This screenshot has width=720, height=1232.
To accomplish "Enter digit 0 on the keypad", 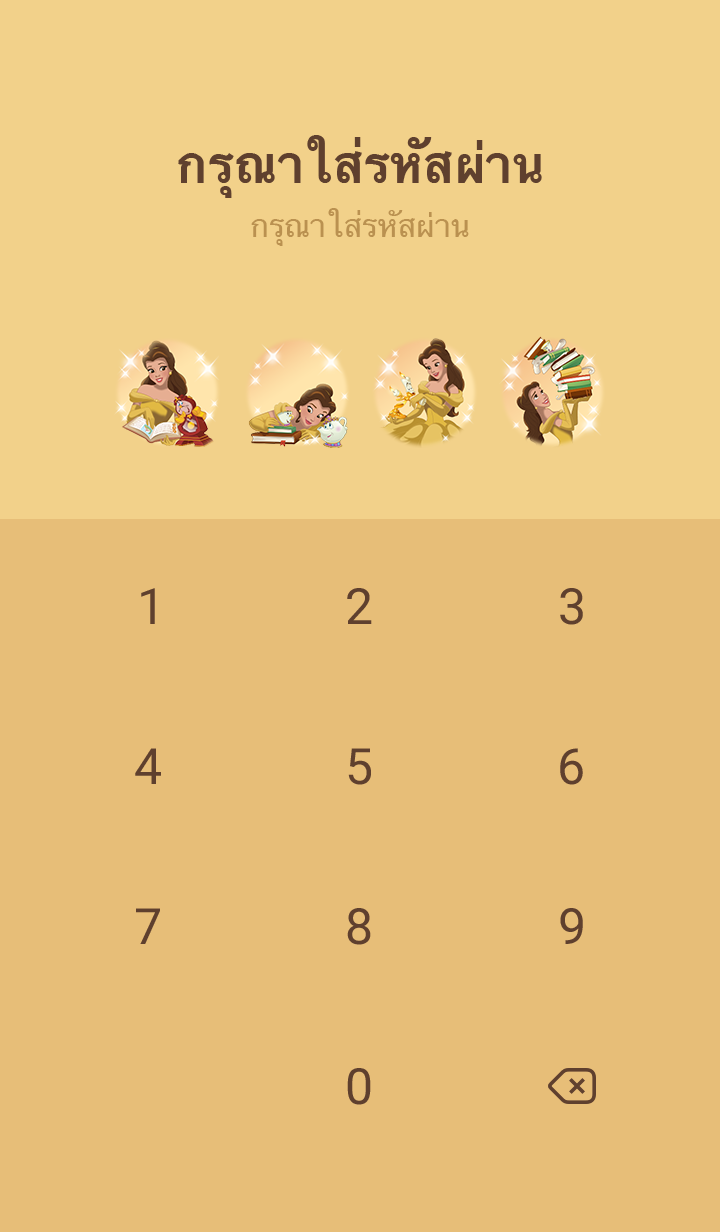I will click(x=359, y=1087).
